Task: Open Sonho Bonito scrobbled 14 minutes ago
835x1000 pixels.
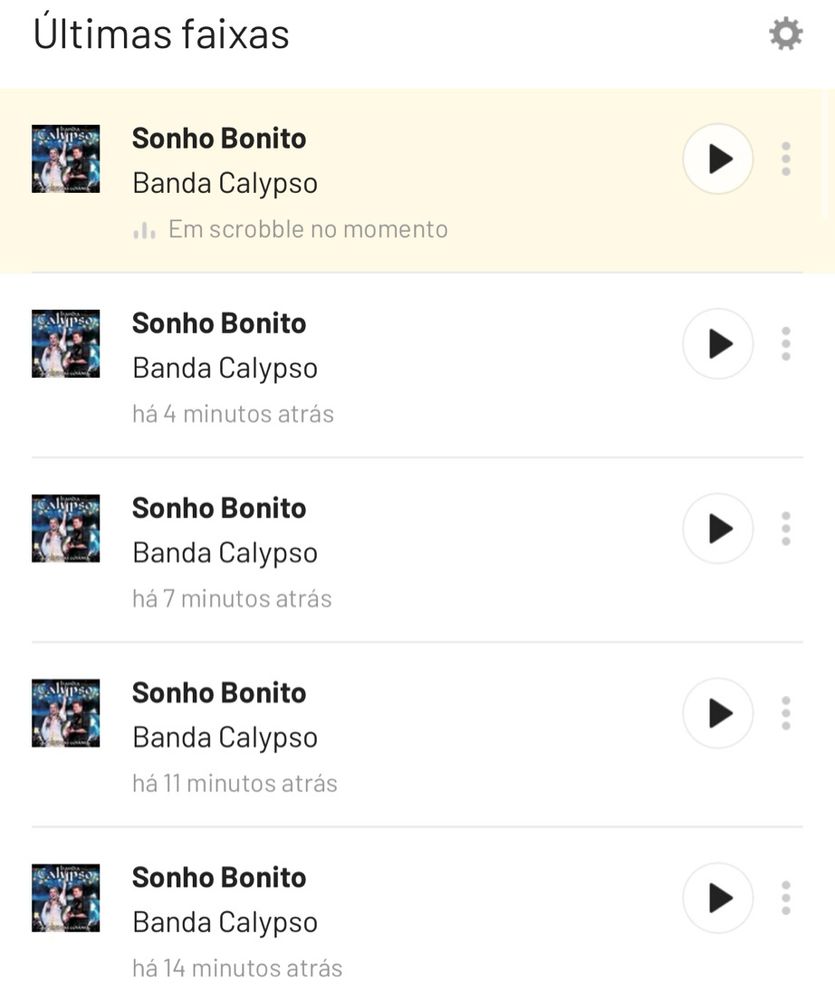Action: pos(219,878)
